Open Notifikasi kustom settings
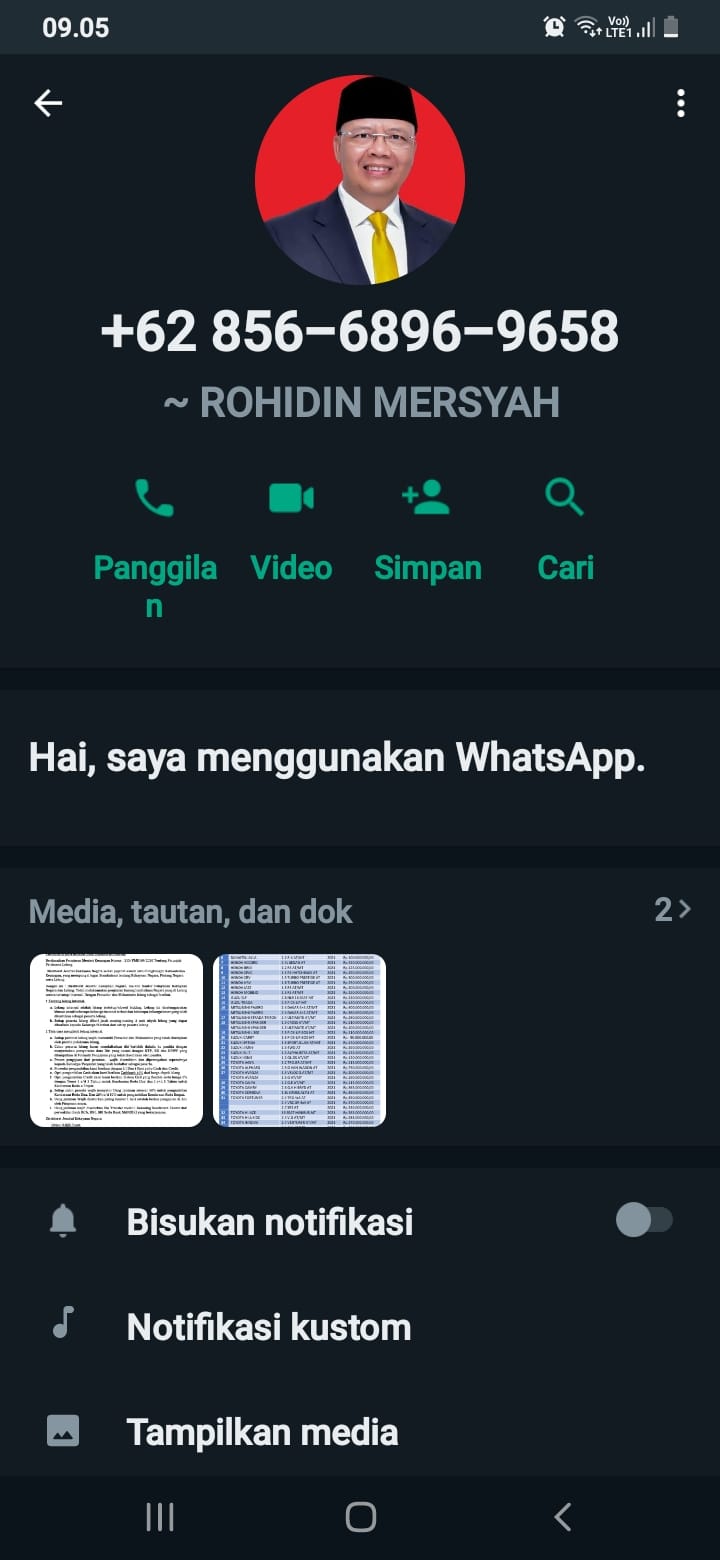The height and width of the screenshot is (1560, 720). coord(268,1327)
